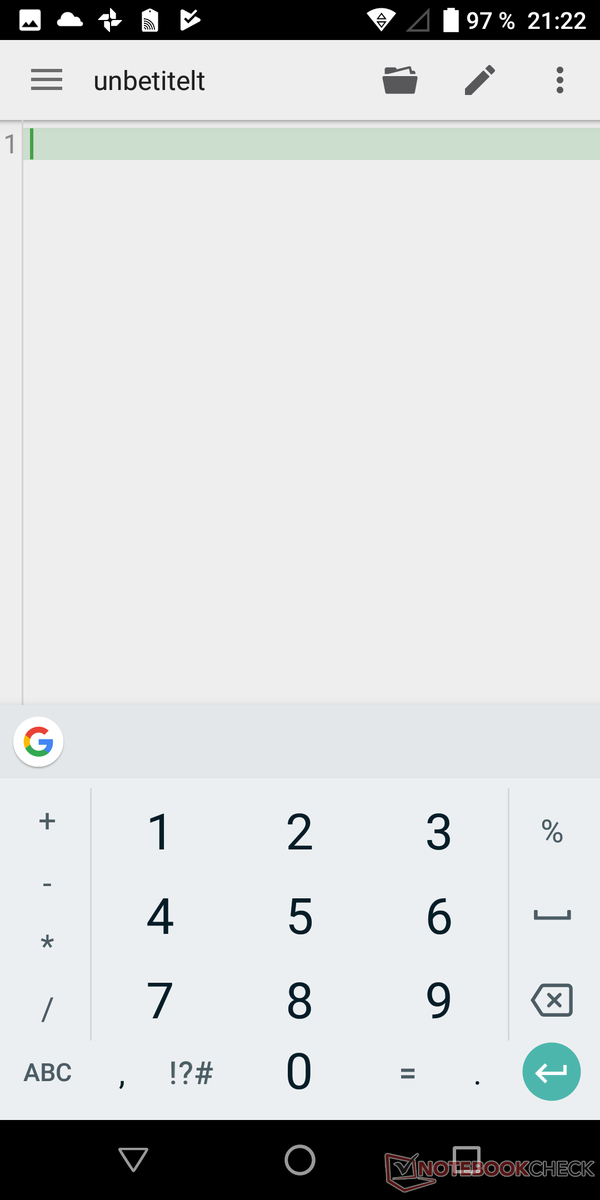This screenshot has height=1200, width=600.
Task: Hit the green enter key
Action: [551, 1073]
